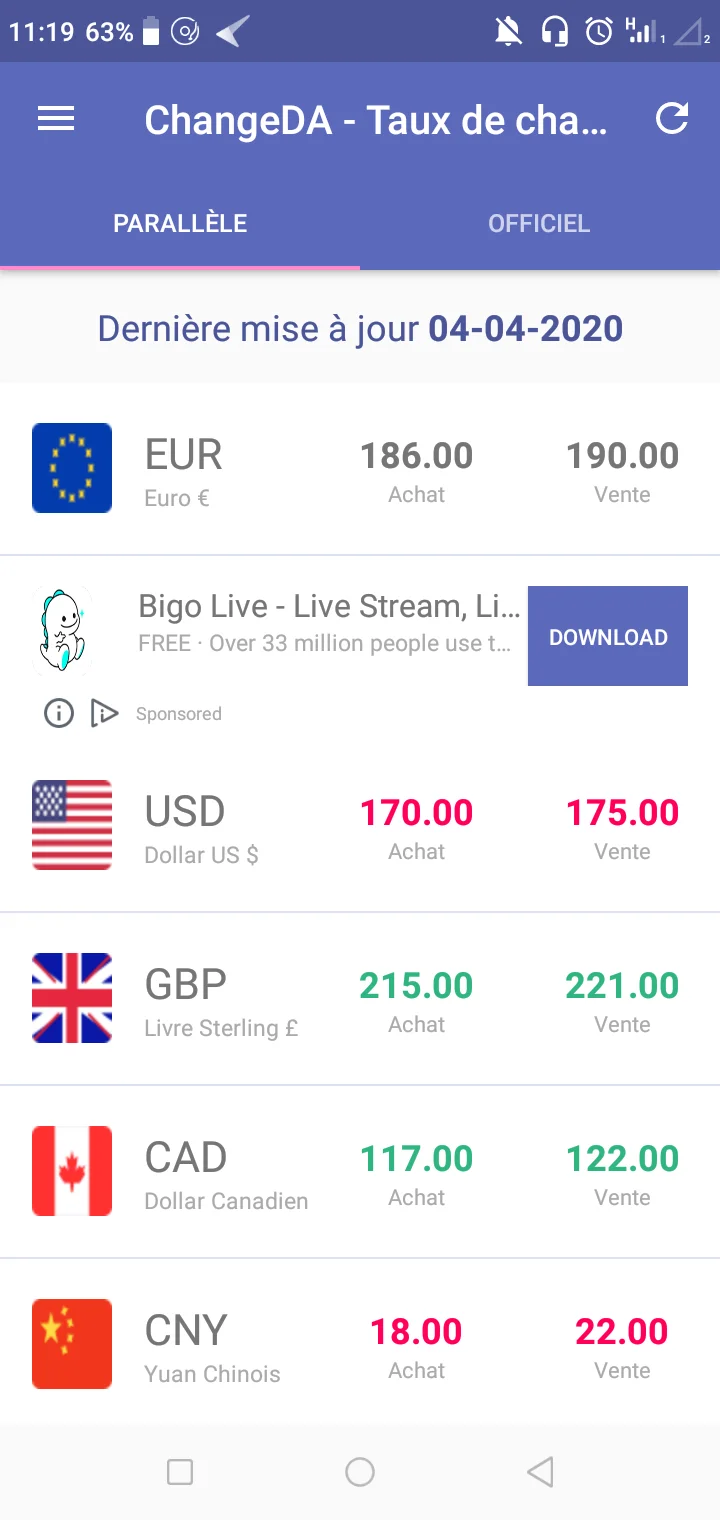Go back with the system back button
The image size is (720, 1520).
540,1471
